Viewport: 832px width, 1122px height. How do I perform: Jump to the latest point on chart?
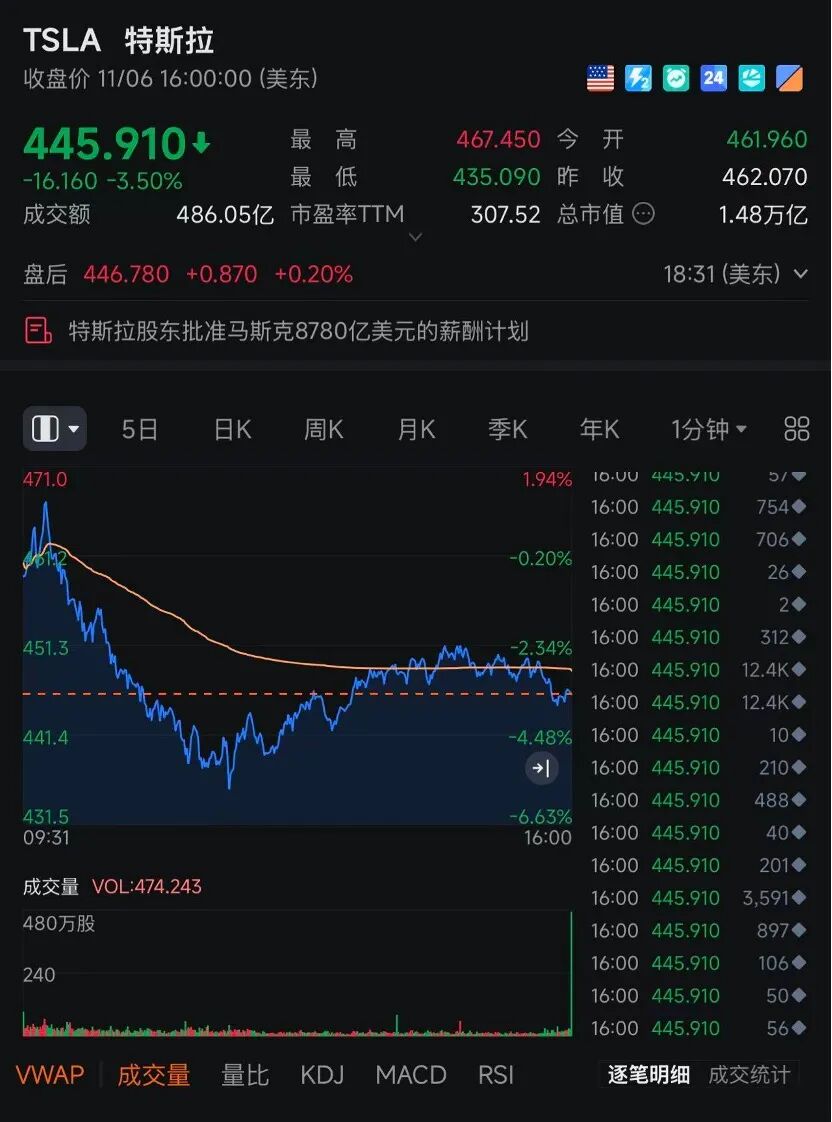541,768
